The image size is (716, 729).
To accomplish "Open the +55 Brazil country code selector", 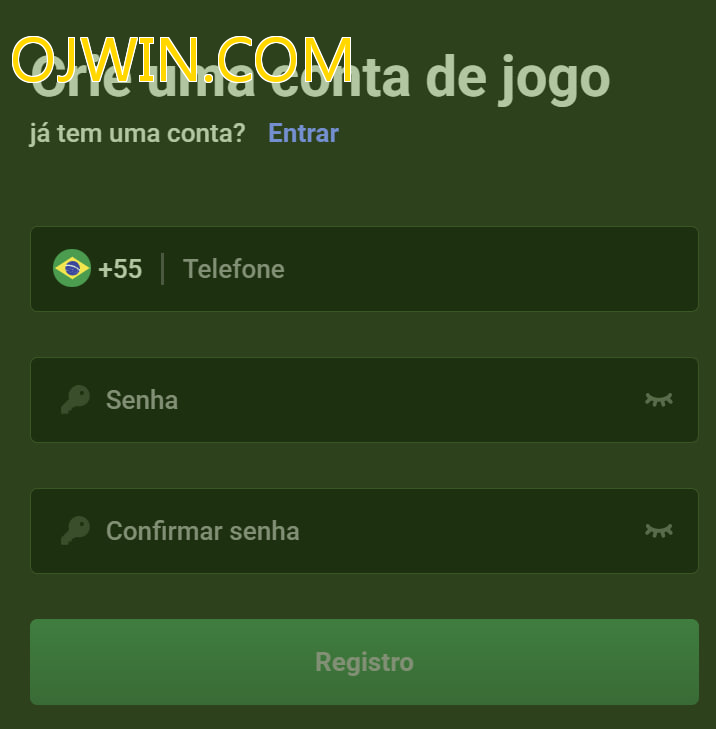I will coord(98,269).
